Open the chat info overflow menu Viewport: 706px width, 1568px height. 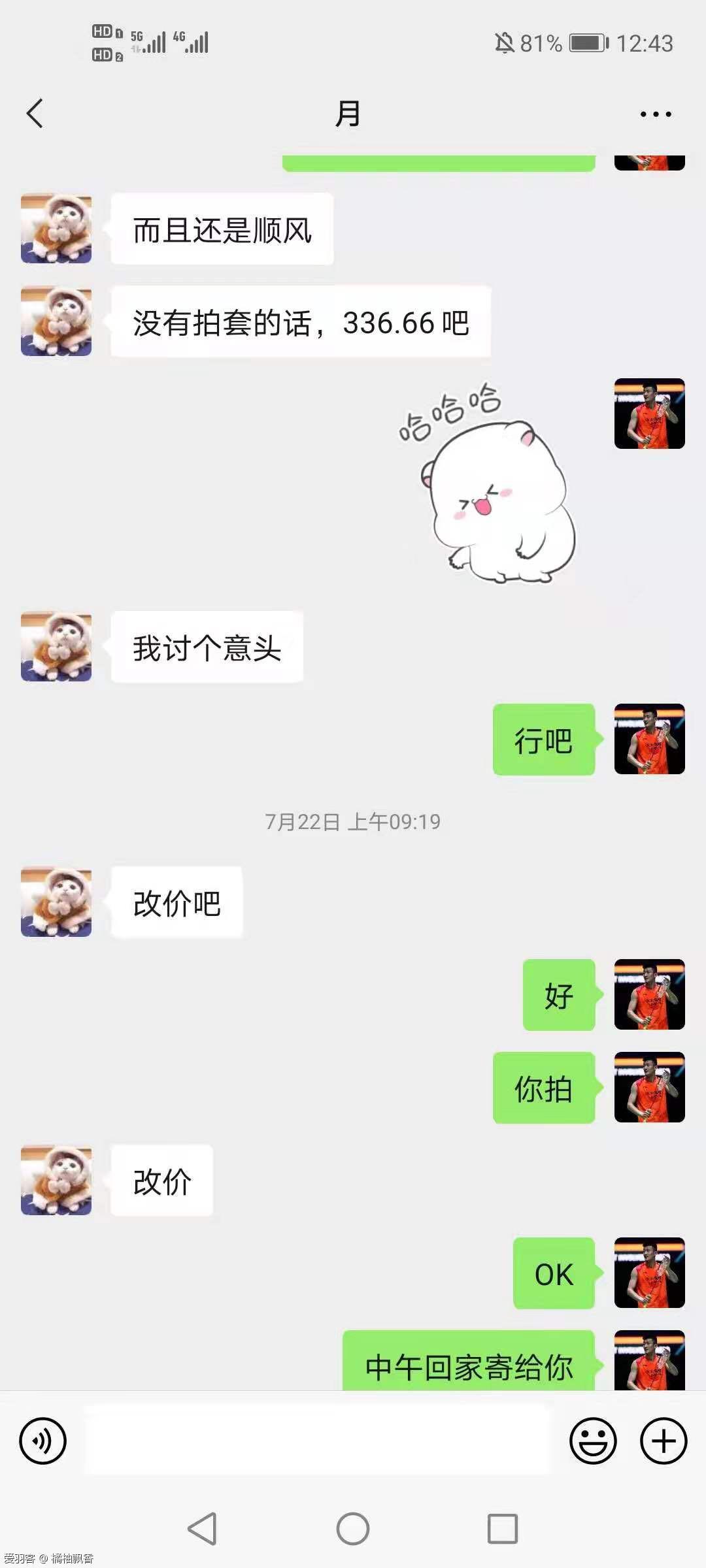[655, 114]
